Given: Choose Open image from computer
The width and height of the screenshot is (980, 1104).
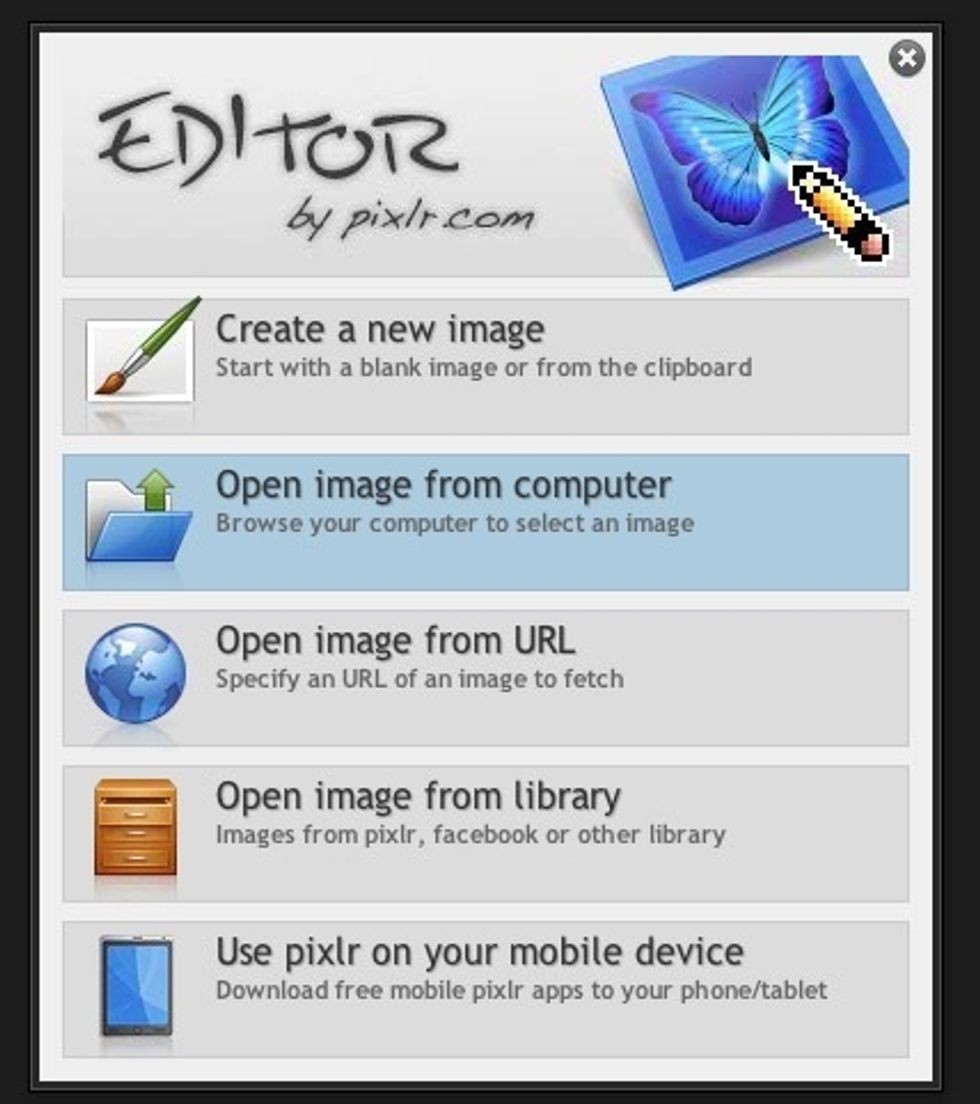Looking at the screenshot, I should [485, 522].
